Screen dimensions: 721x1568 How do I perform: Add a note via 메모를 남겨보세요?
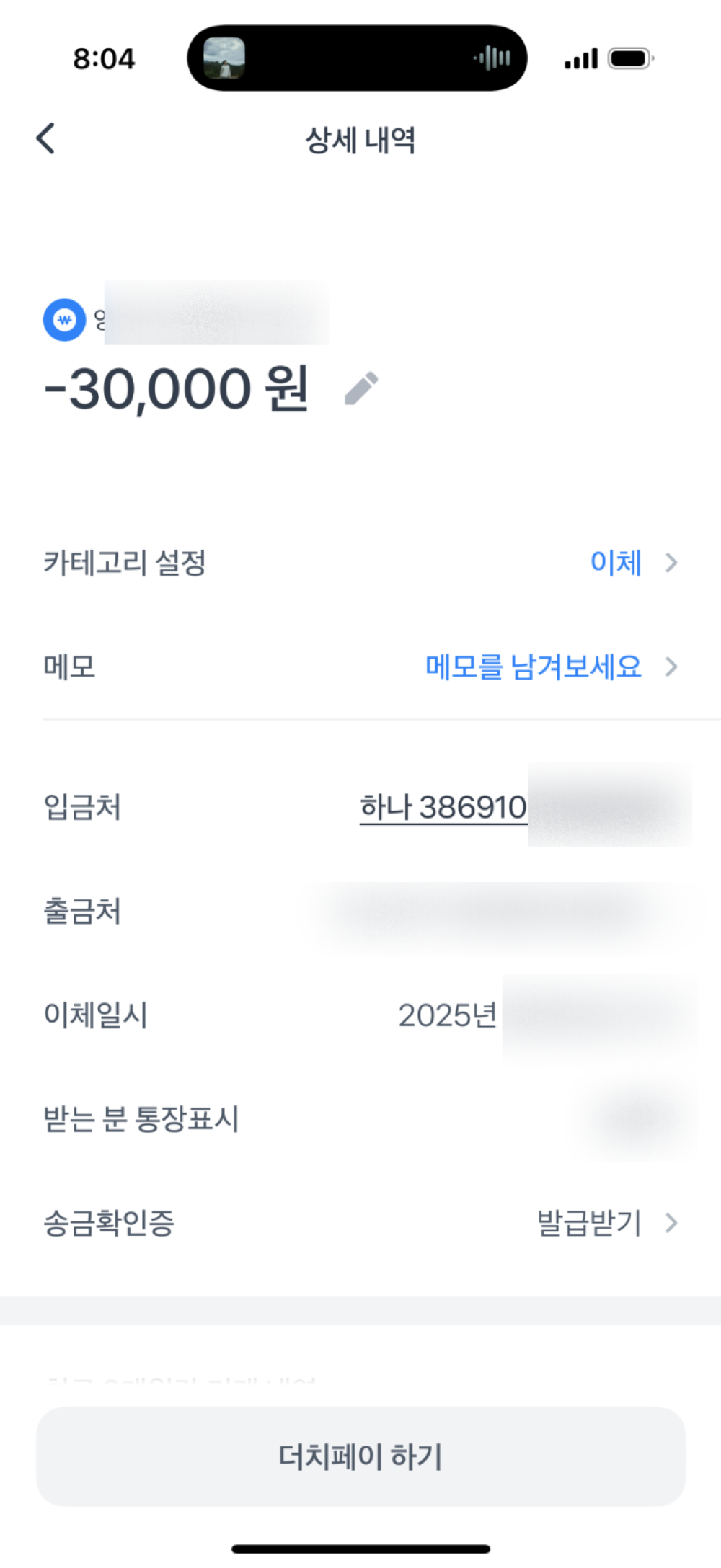(x=534, y=667)
